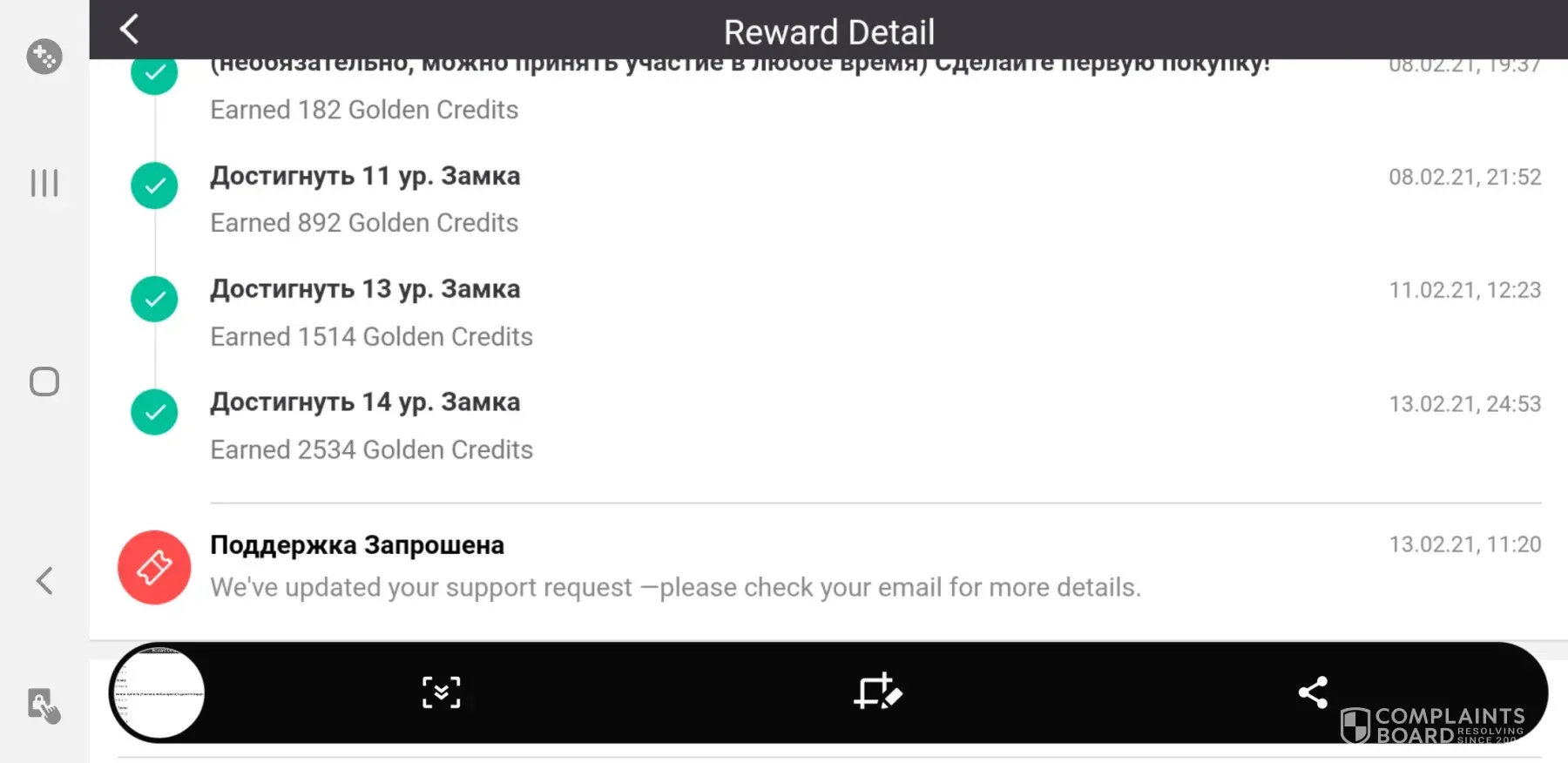Tap the touch lock icon
This screenshot has height=763, width=1568.
(44, 706)
